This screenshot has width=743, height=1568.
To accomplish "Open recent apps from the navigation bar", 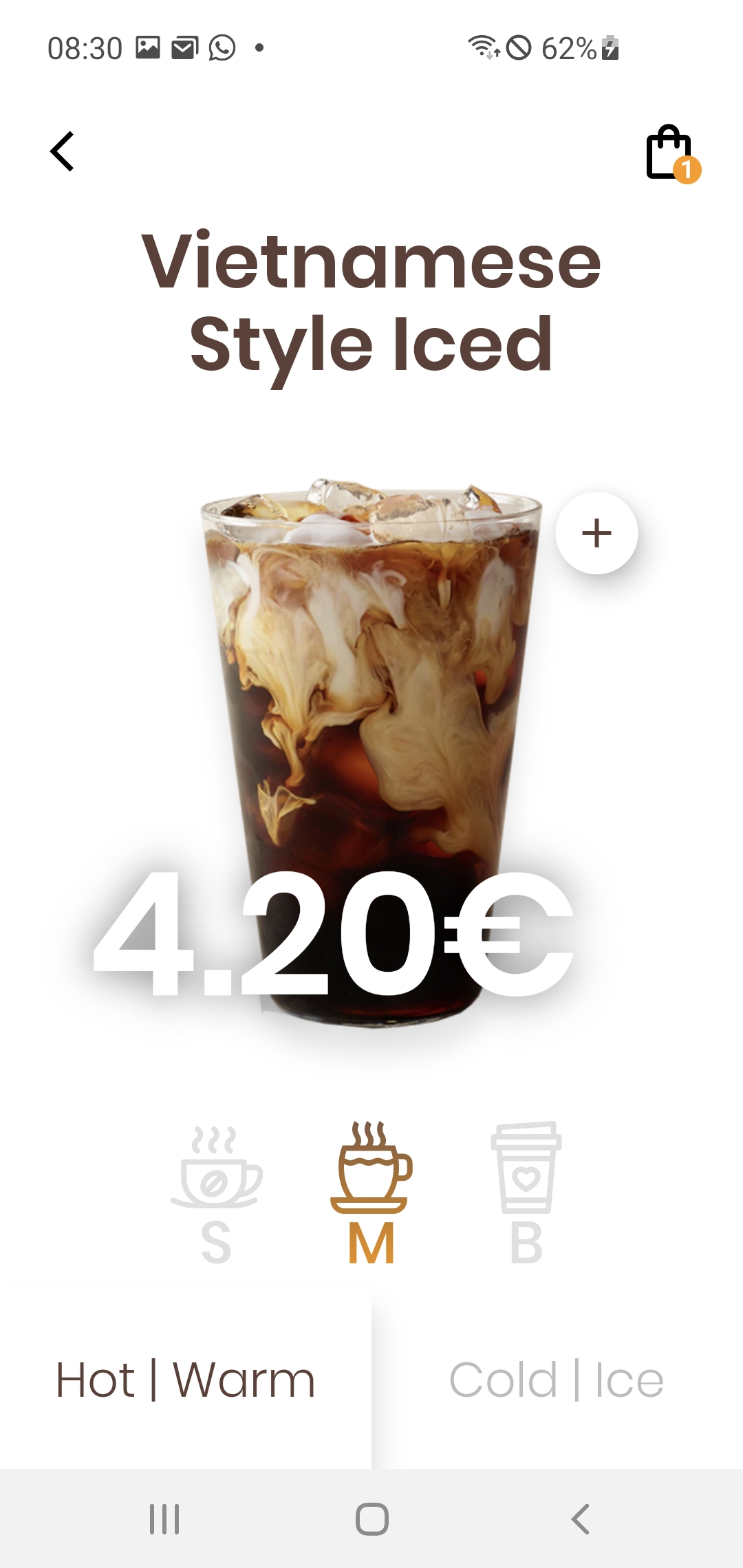I will (x=164, y=1518).
